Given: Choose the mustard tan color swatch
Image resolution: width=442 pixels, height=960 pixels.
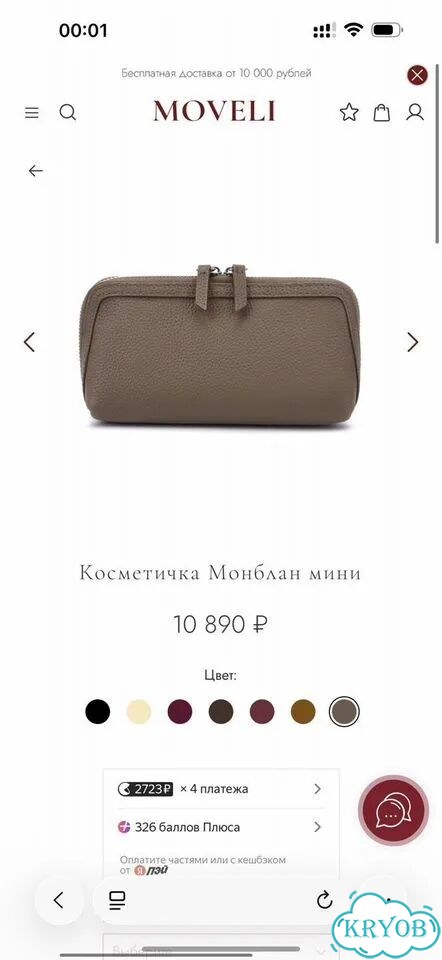Looking at the screenshot, I should pyautogui.click(x=303, y=712).
